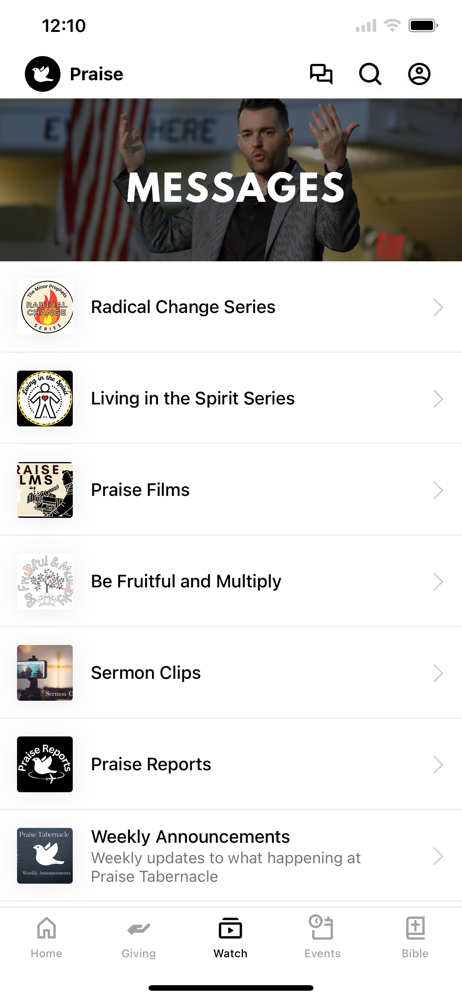Viewport: 462px width, 1000px height.
Task: Open the chat messages icon
Action: click(321, 74)
